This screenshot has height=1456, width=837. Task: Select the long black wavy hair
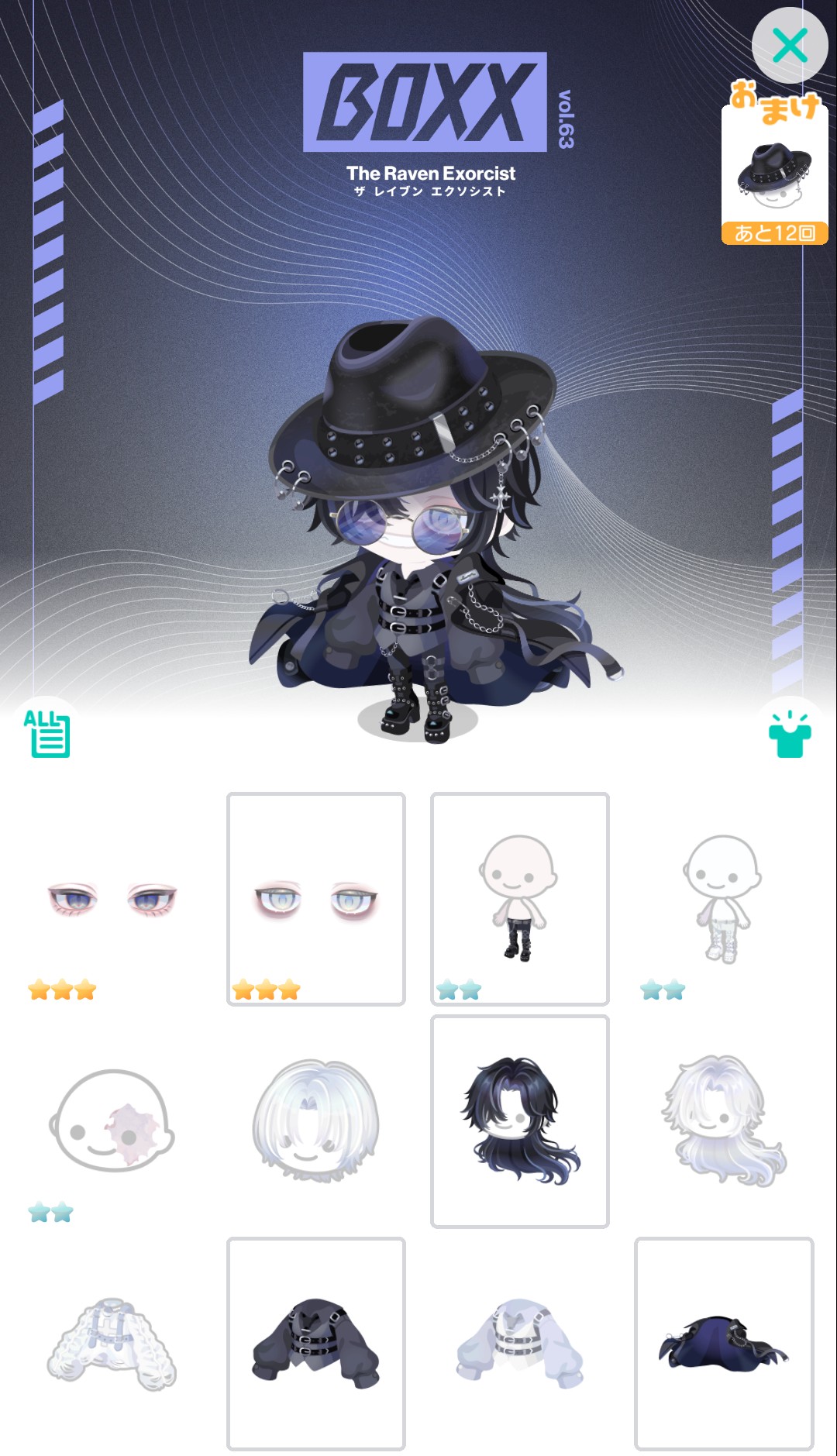(x=519, y=1121)
